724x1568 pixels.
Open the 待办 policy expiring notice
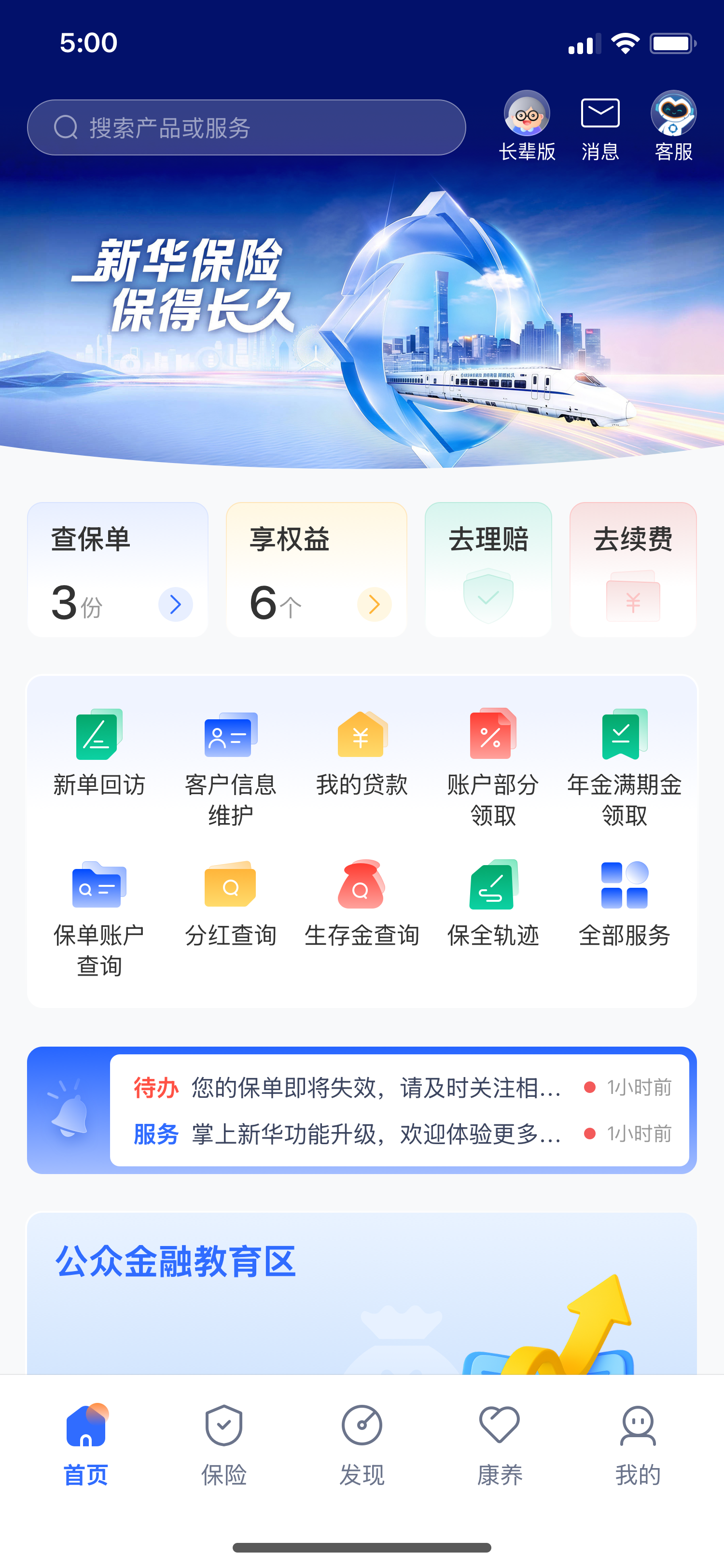(377, 1087)
